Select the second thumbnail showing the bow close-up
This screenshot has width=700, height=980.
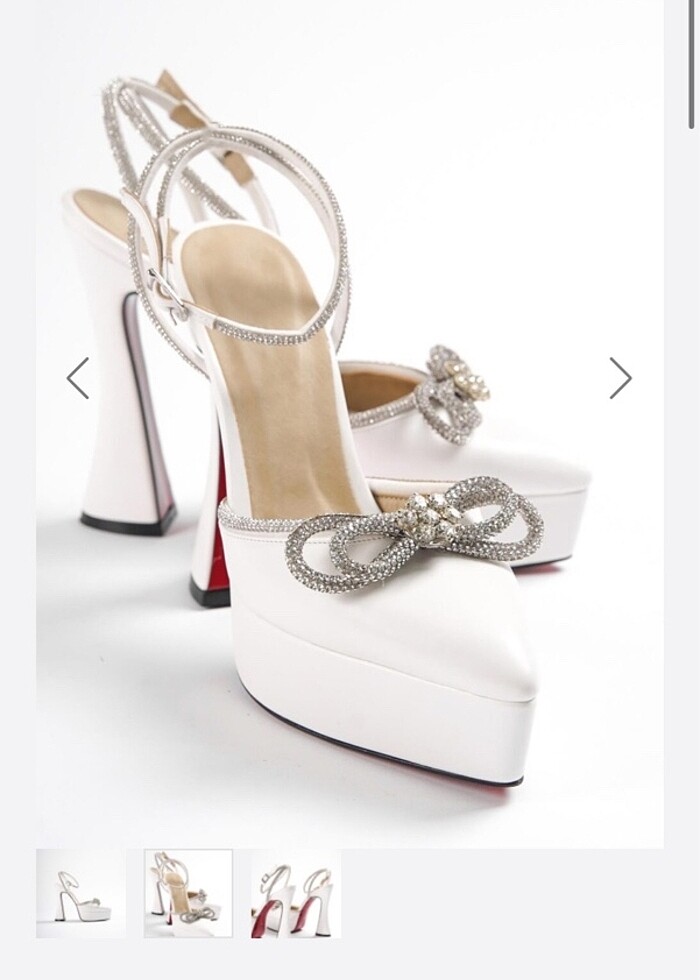point(188,893)
